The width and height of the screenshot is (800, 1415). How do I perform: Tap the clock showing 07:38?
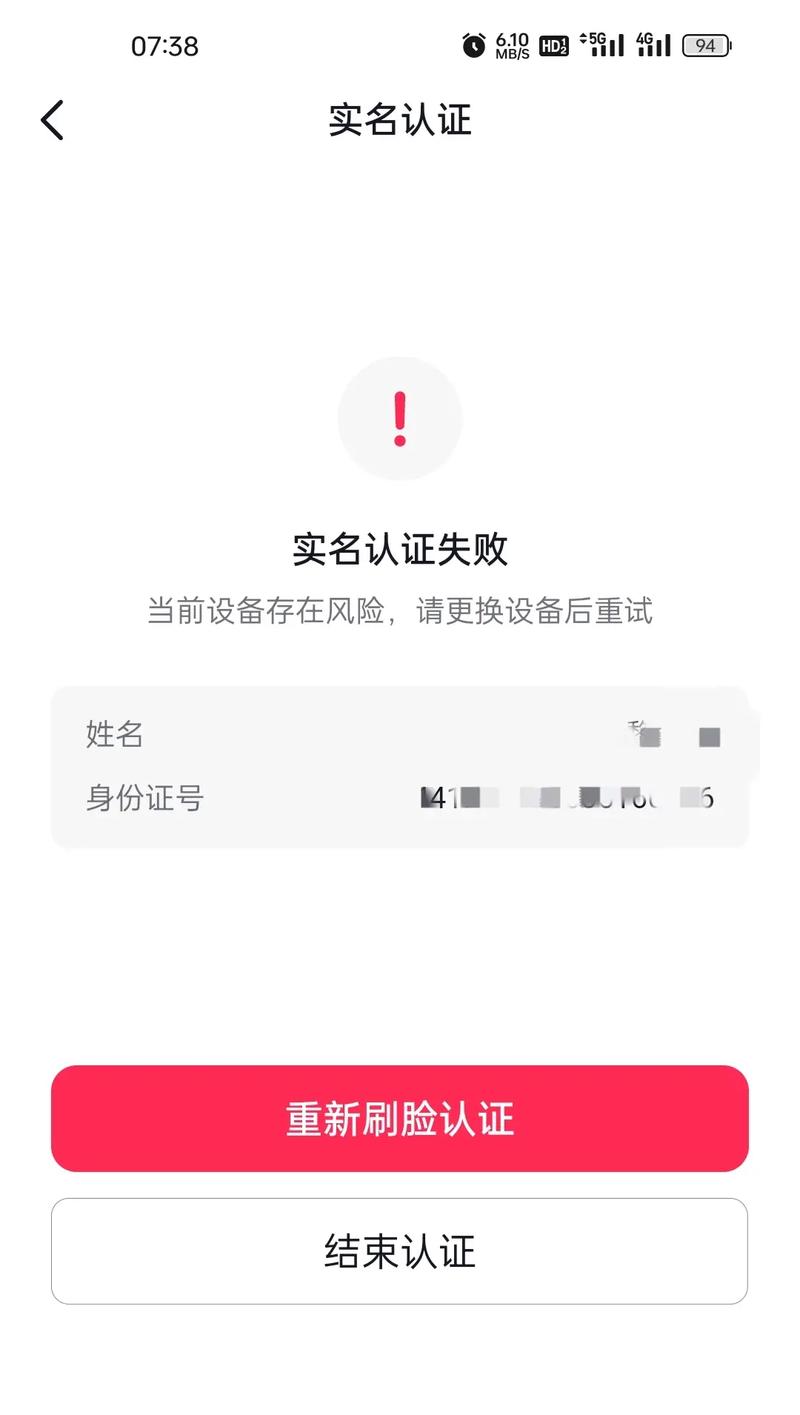164,44
